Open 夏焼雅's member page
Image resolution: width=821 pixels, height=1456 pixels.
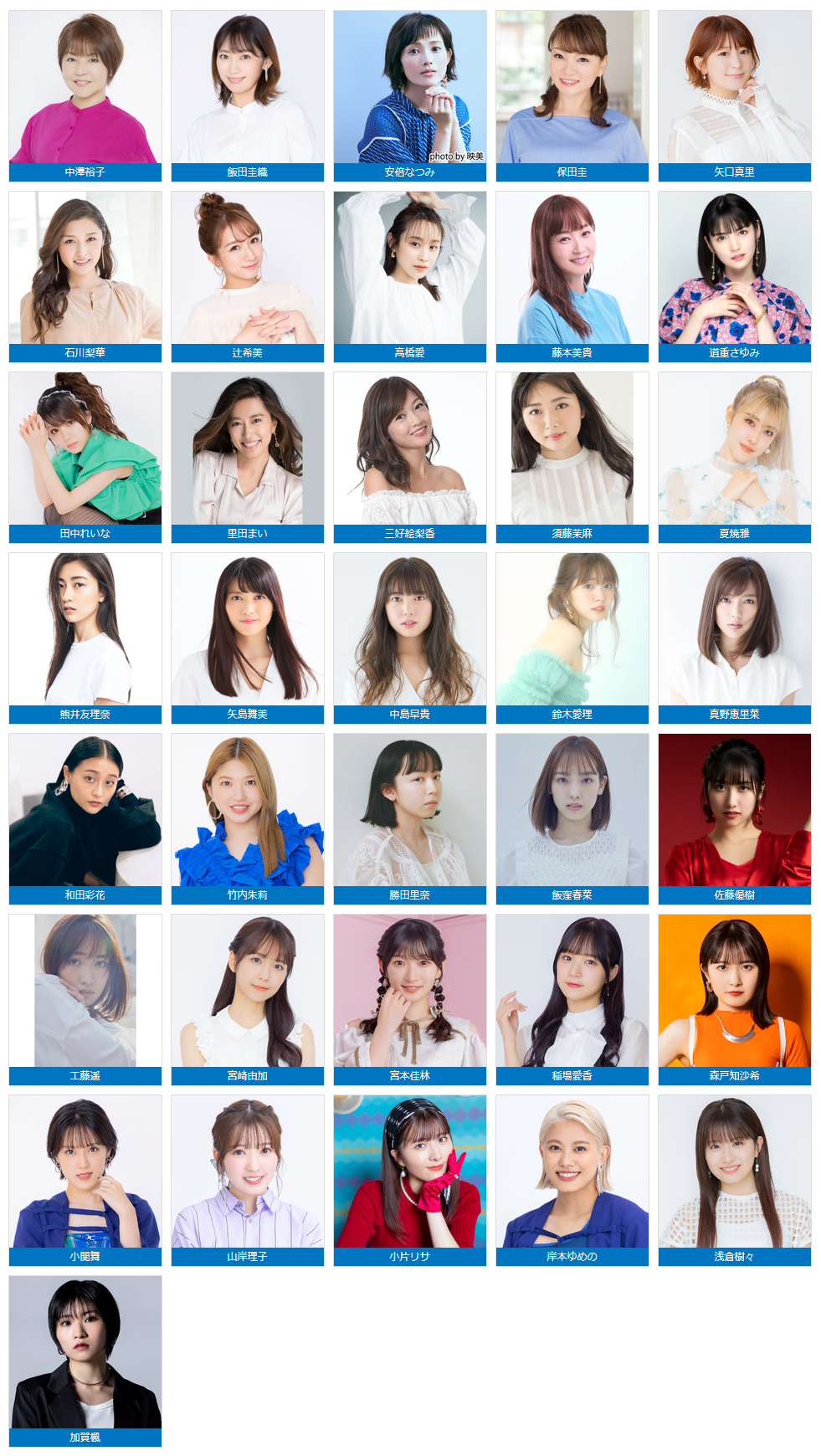click(734, 457)
